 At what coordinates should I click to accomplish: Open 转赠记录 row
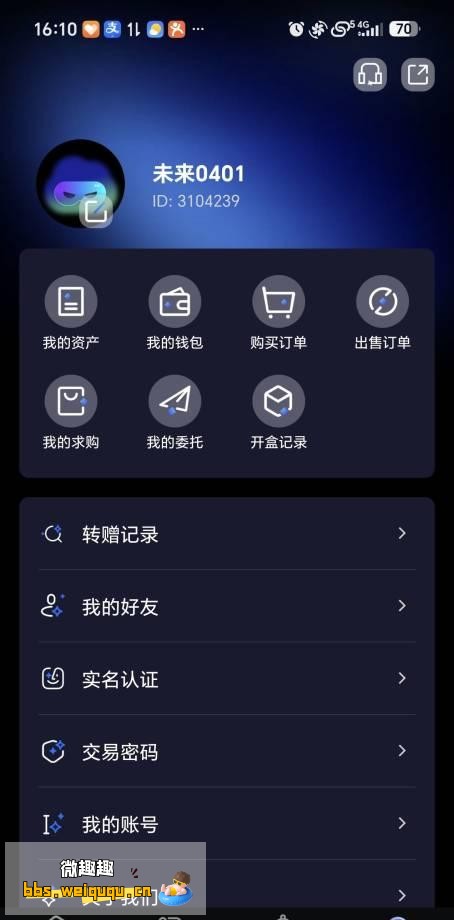click(227, 534)
